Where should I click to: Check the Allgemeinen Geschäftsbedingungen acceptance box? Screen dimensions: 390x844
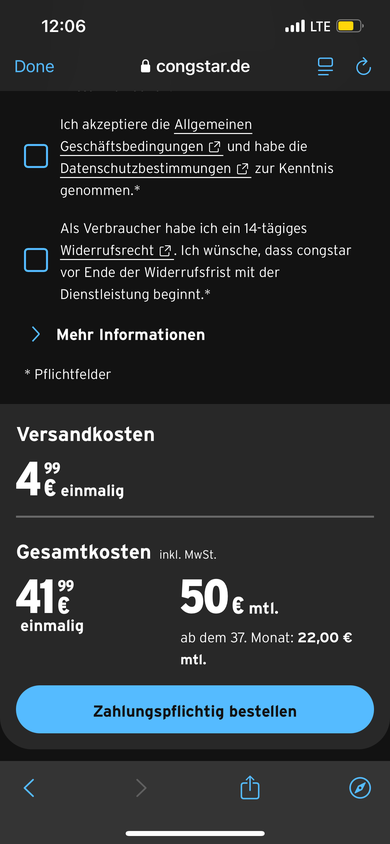pos(36,157)
